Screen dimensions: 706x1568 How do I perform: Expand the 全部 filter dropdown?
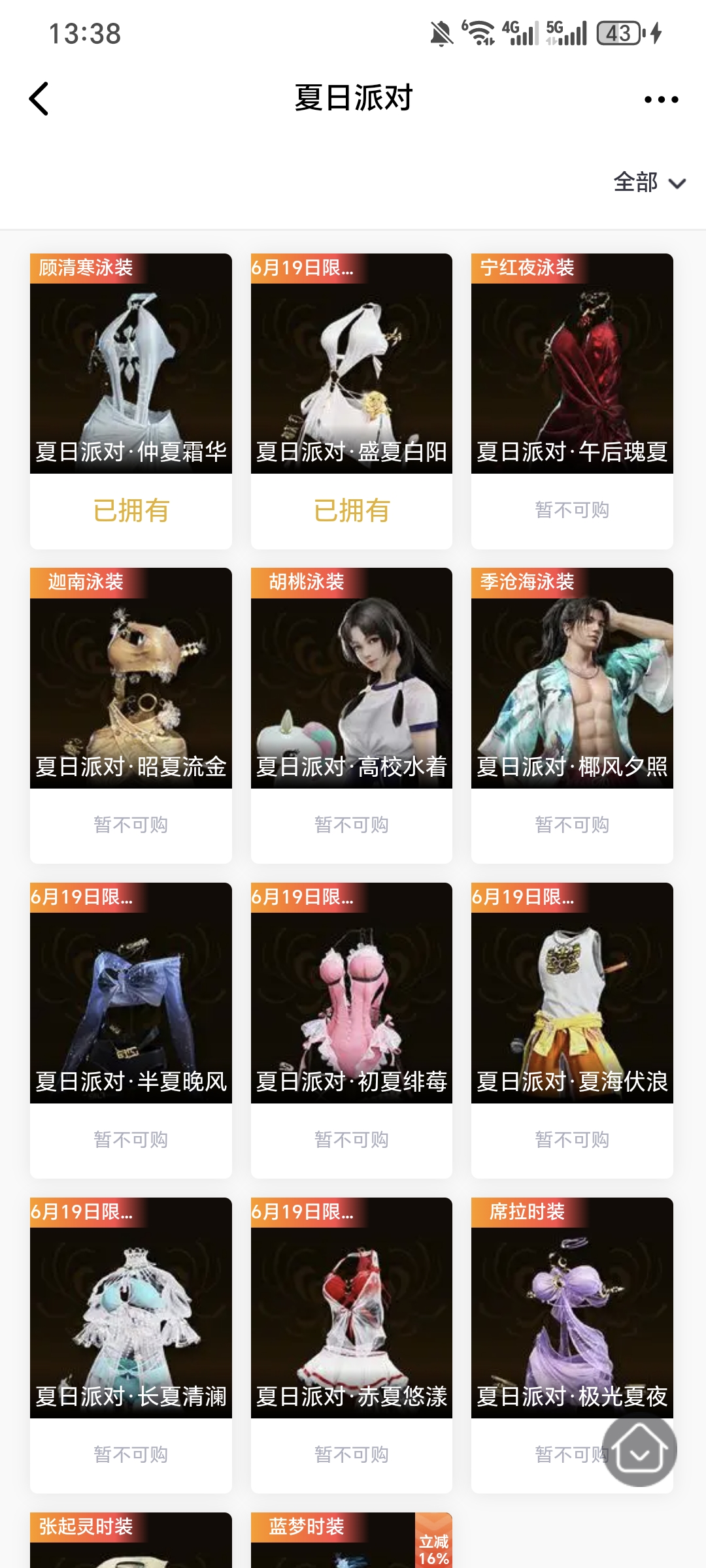pyautogui.click(x=649, y=183)
